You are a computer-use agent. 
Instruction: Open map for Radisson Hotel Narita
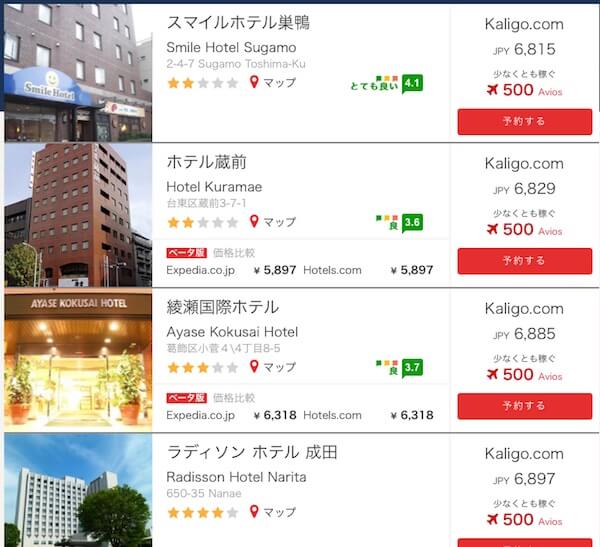pos(272,512)
